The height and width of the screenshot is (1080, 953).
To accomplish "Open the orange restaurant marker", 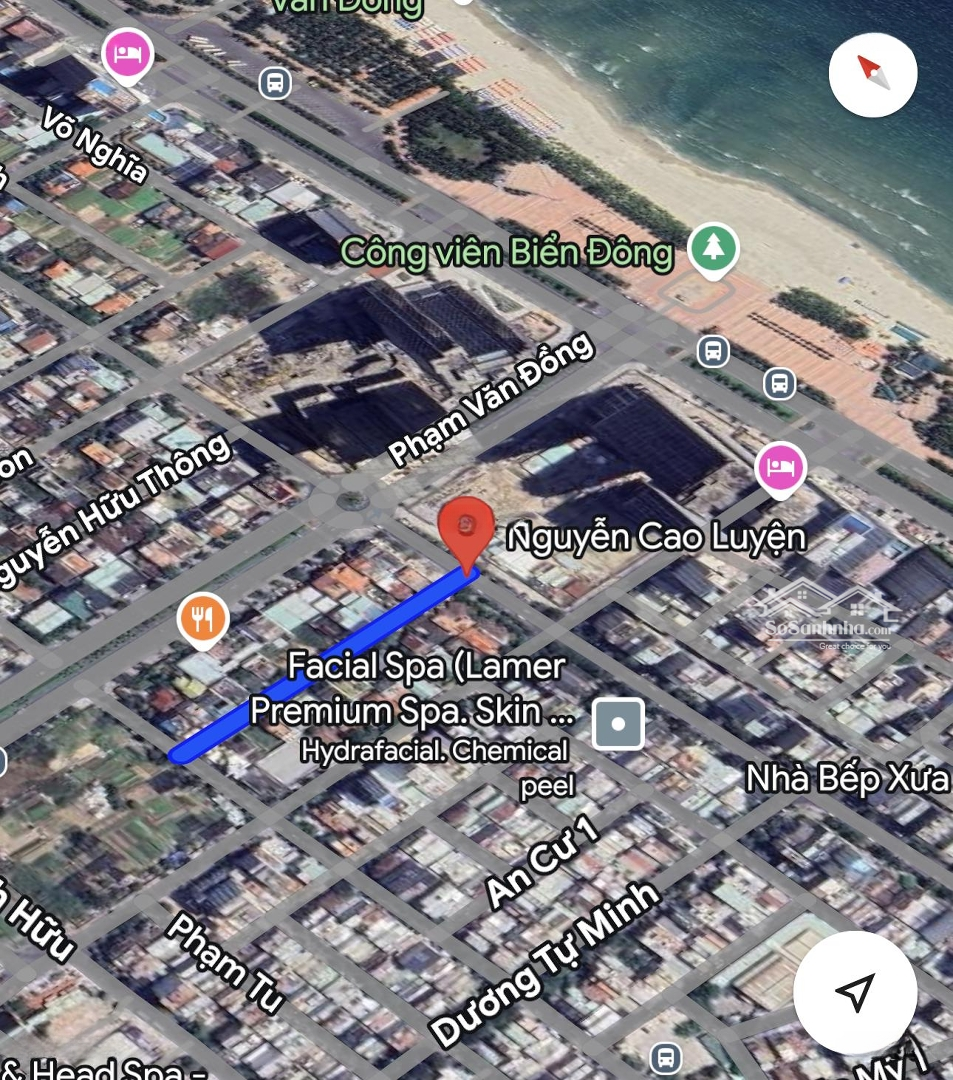I will 203,619.
